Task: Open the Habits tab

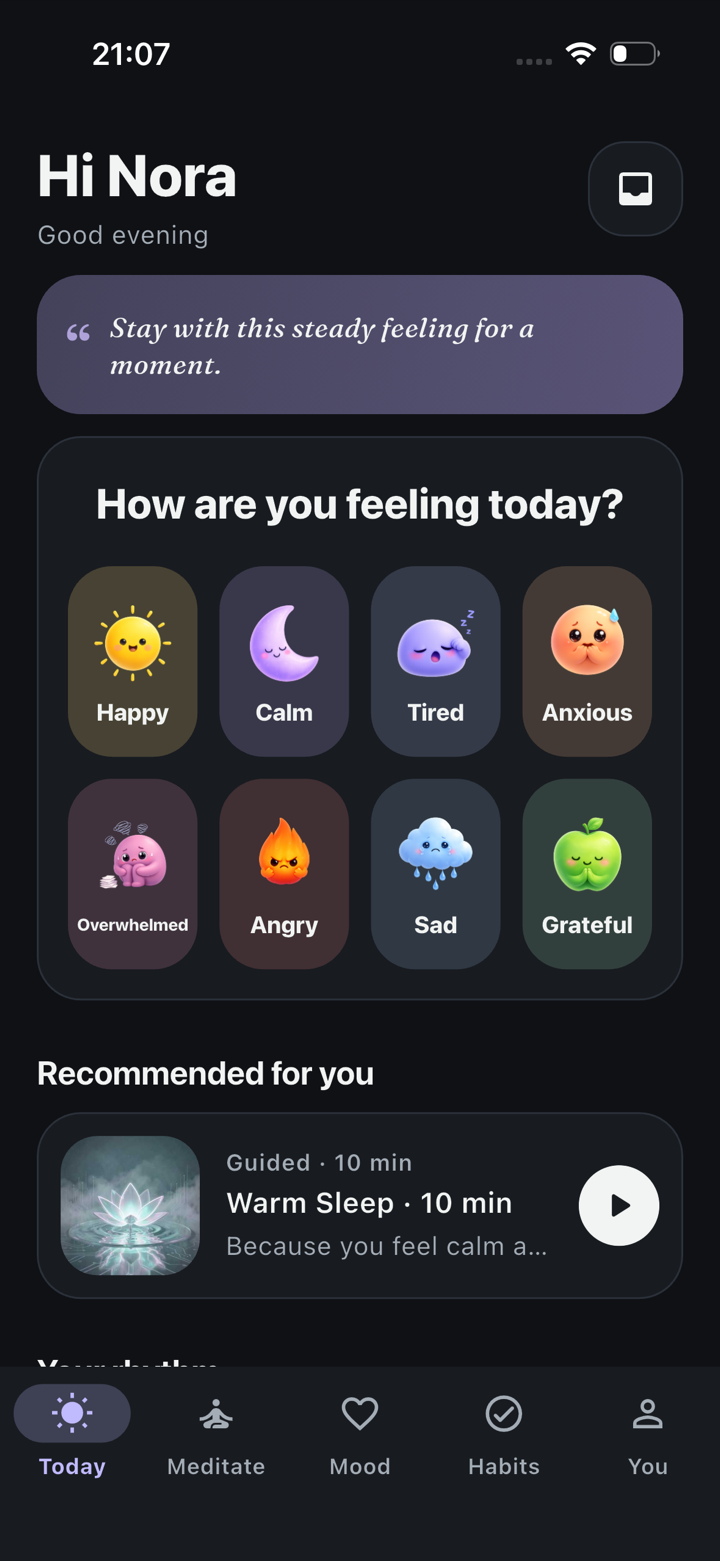Action: pos(504,1437)
